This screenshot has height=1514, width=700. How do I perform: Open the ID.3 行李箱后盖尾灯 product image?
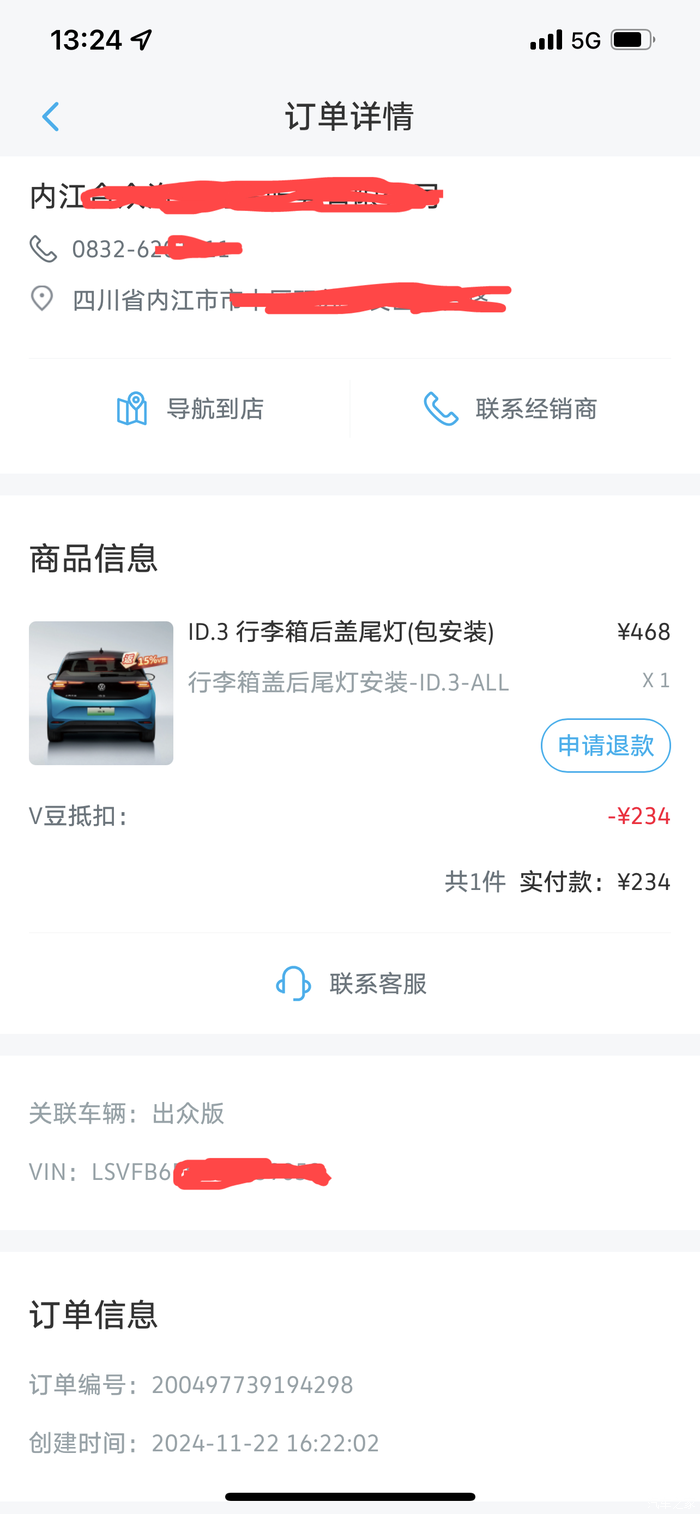101,693
